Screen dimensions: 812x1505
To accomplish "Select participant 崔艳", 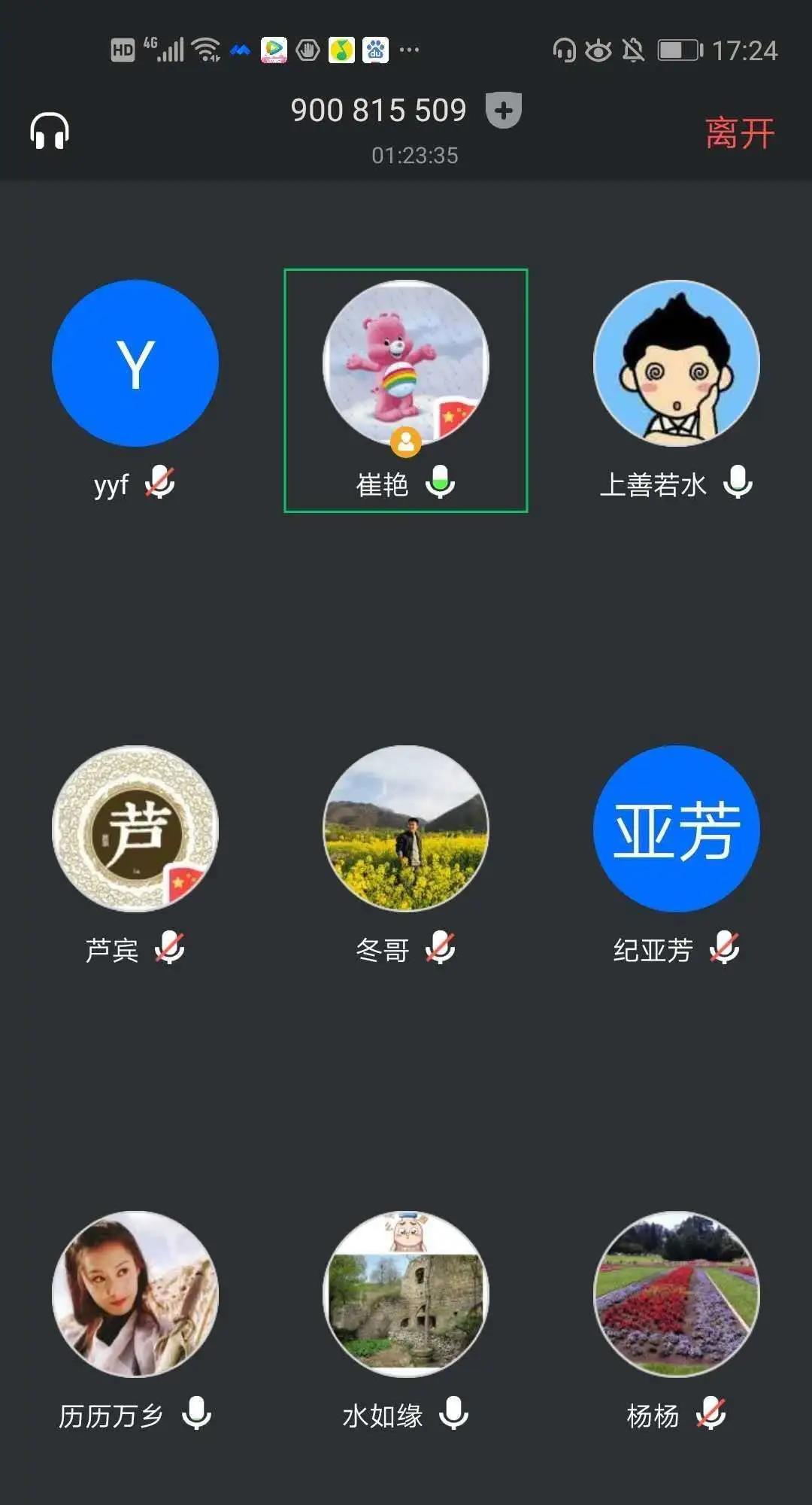I will pyautogui.click(x=406, y=364).
